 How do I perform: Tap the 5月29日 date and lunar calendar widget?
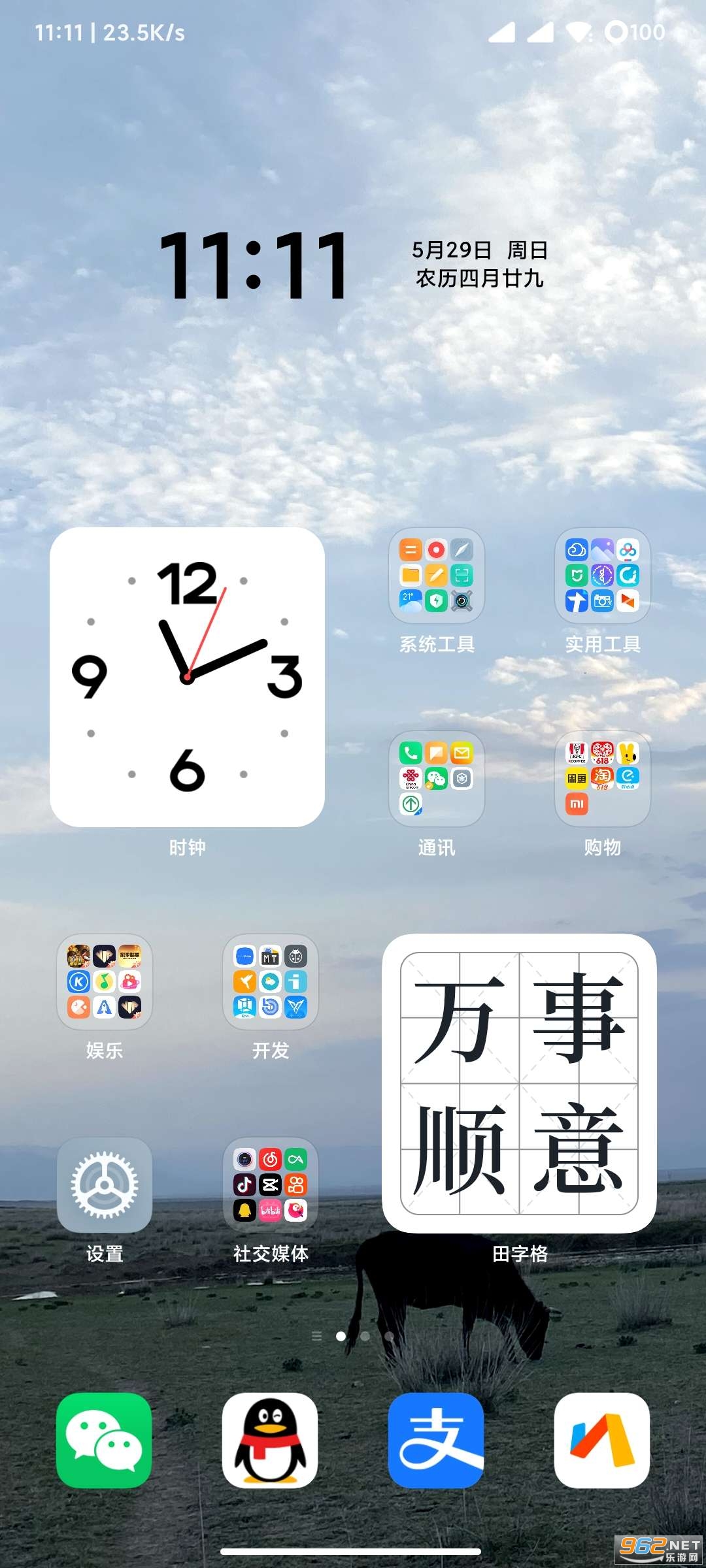[480, 264]
